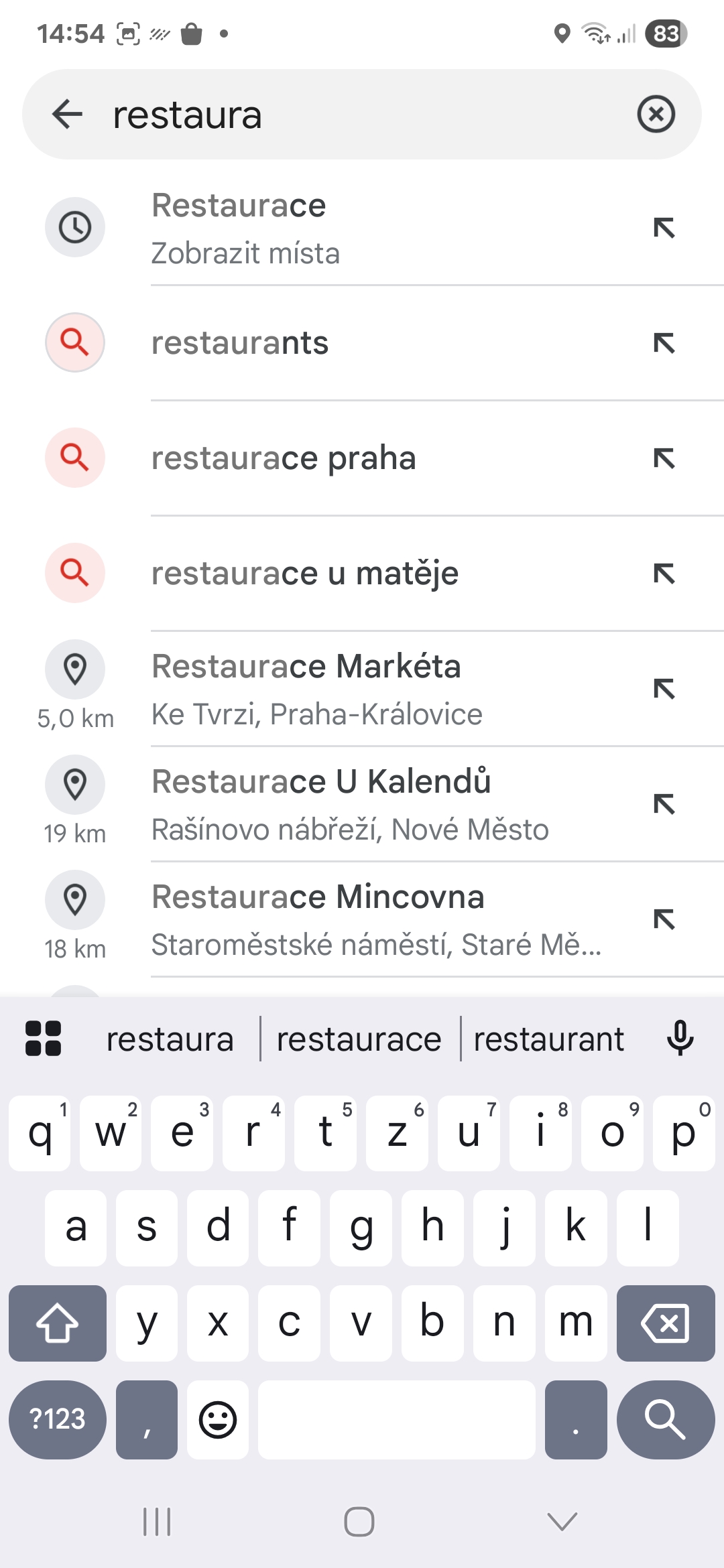Viewport: 724px width, 1568px height.
Task: Open the place Restaurace Markéta
Action: click(x=362, y=689)
